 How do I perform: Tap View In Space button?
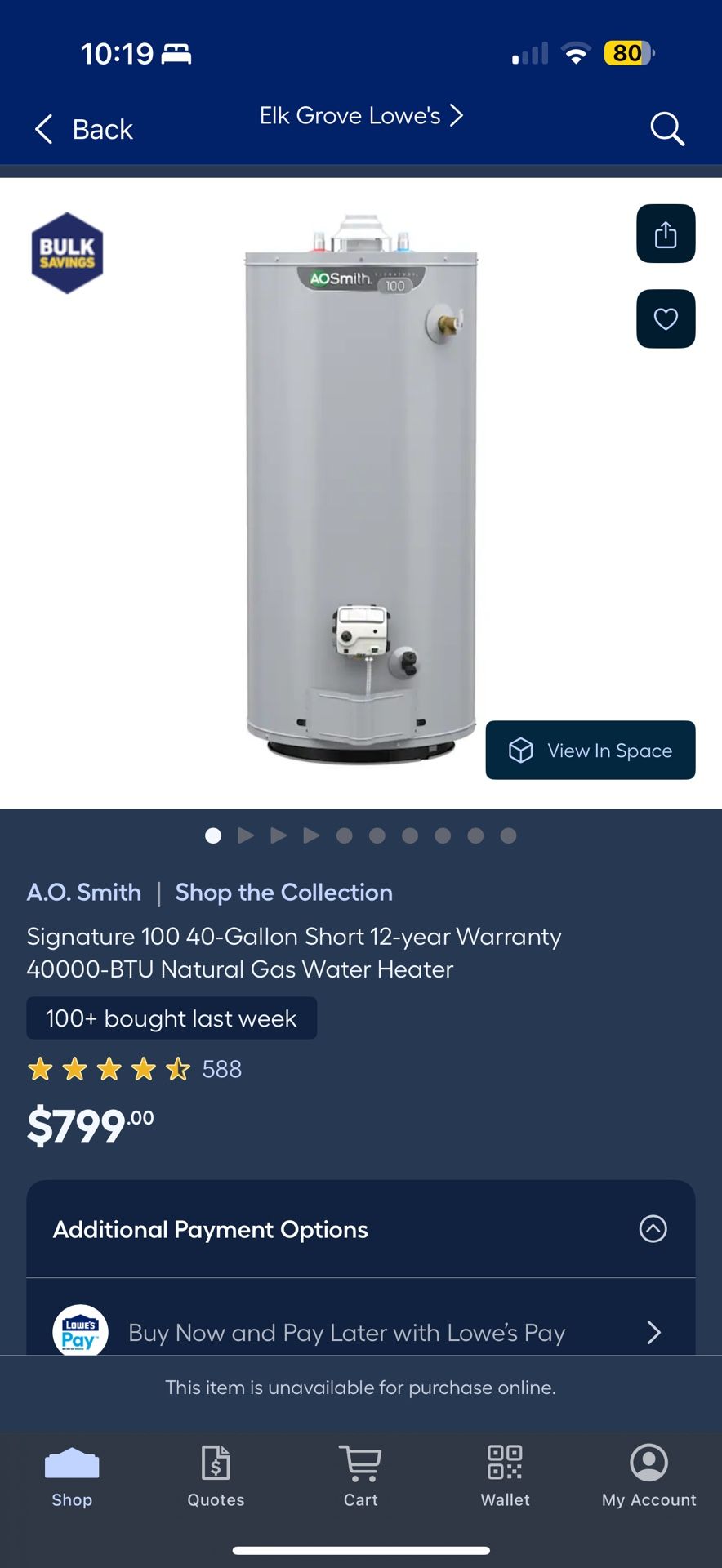point(591,751)
